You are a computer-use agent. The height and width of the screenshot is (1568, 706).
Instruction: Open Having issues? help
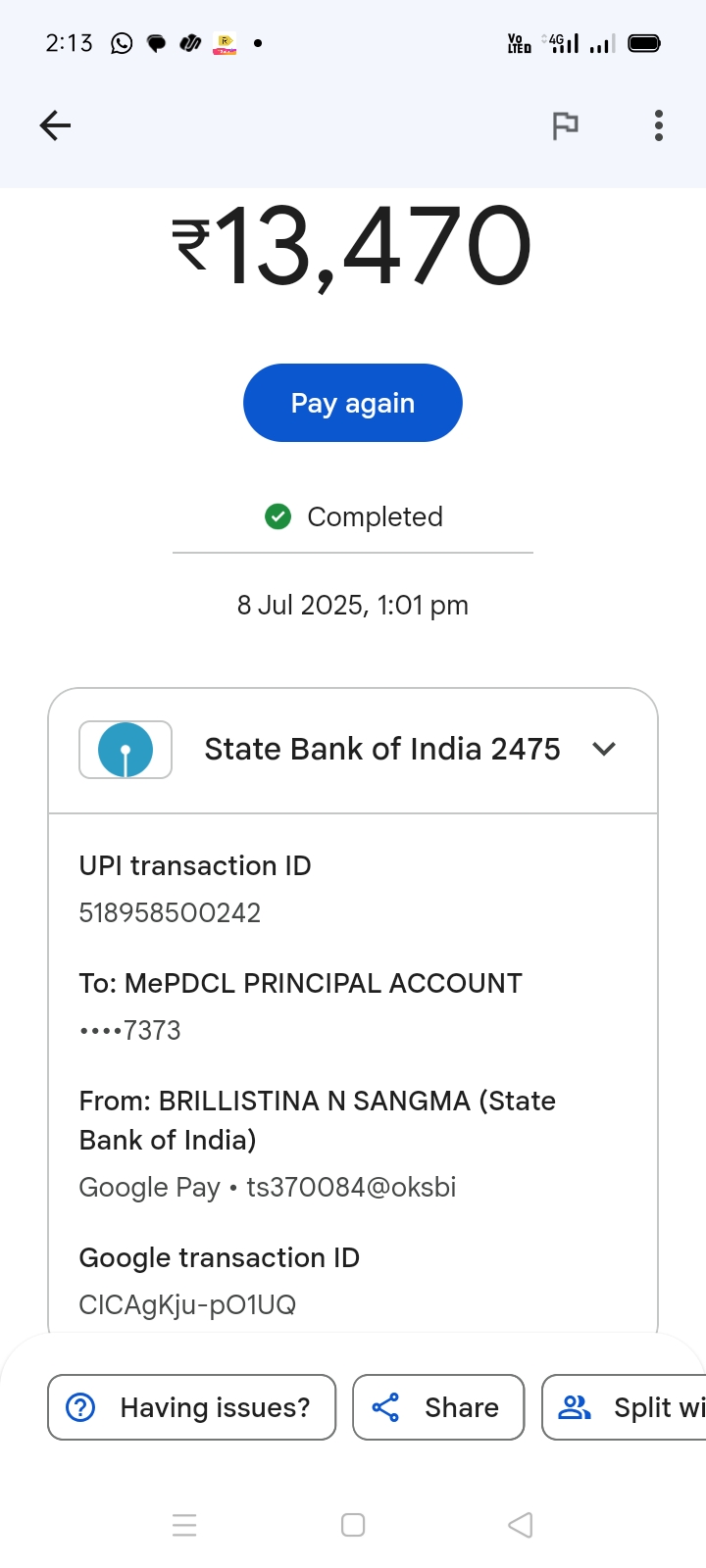[192, 1407]
